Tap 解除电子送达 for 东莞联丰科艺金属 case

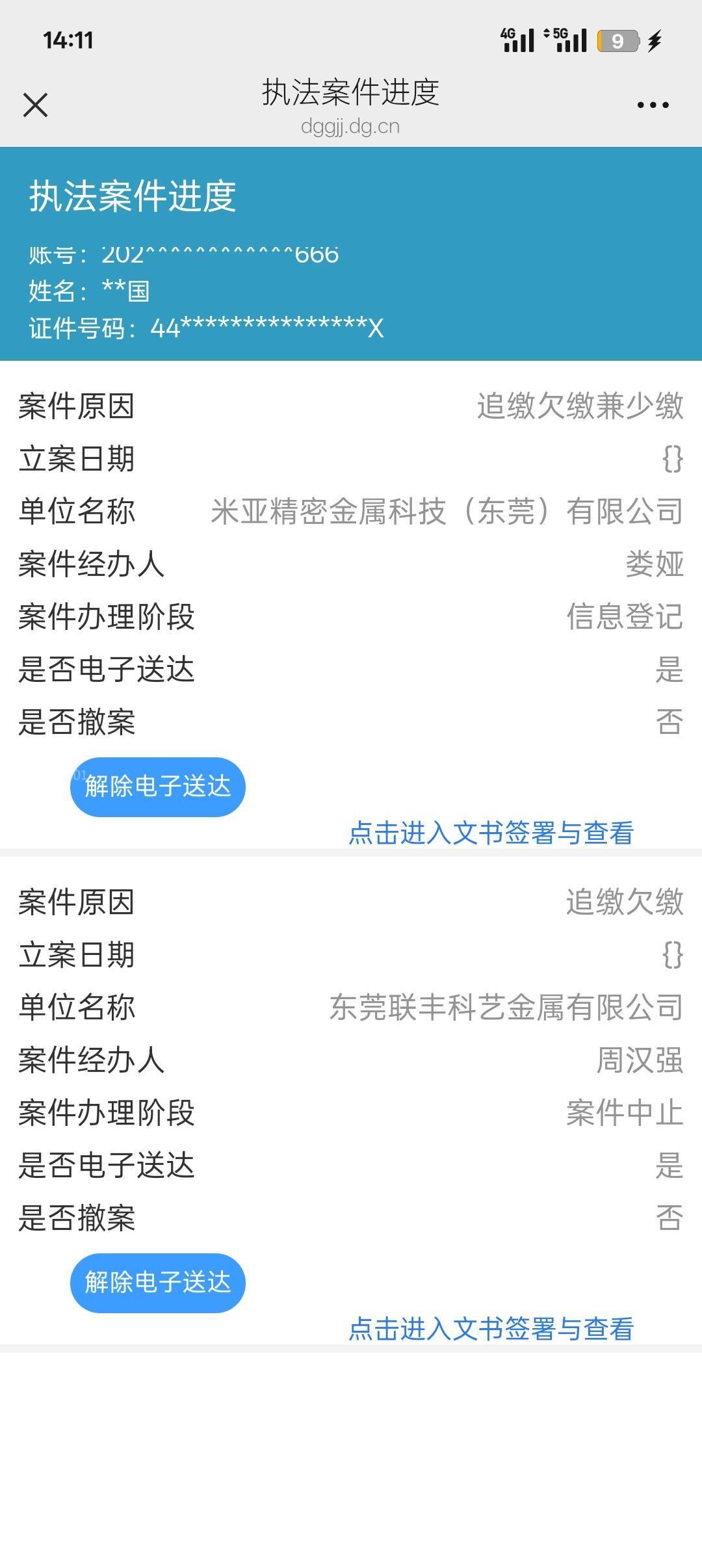[x=157, y=1283]
